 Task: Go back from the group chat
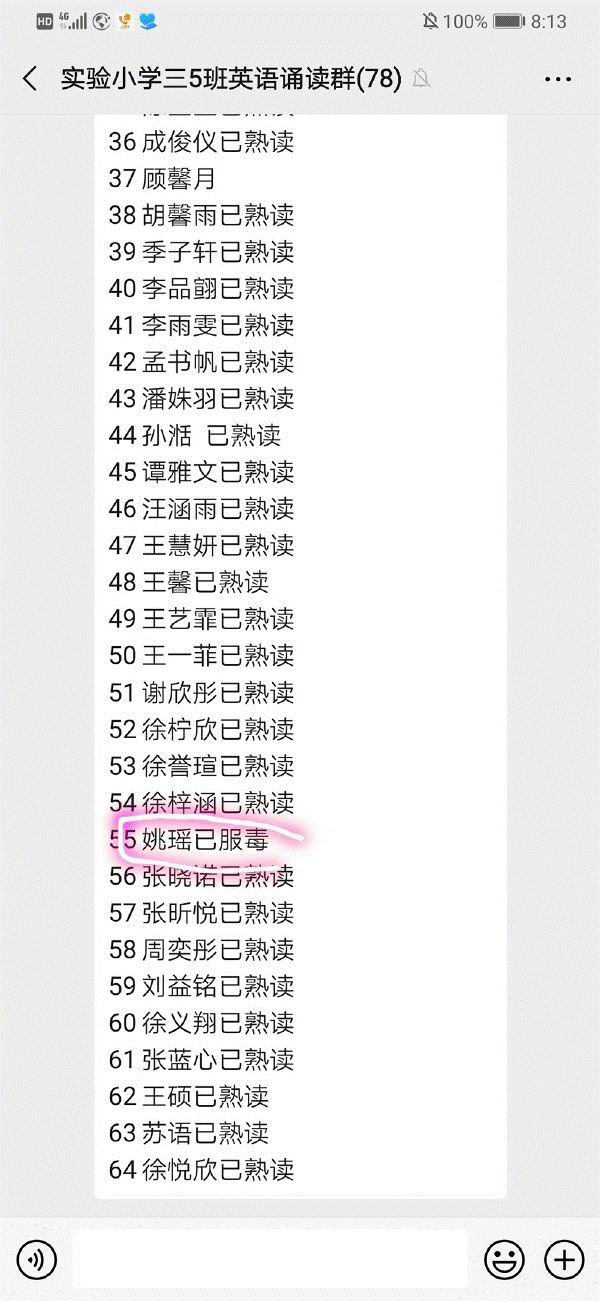(x=30, y=79)
